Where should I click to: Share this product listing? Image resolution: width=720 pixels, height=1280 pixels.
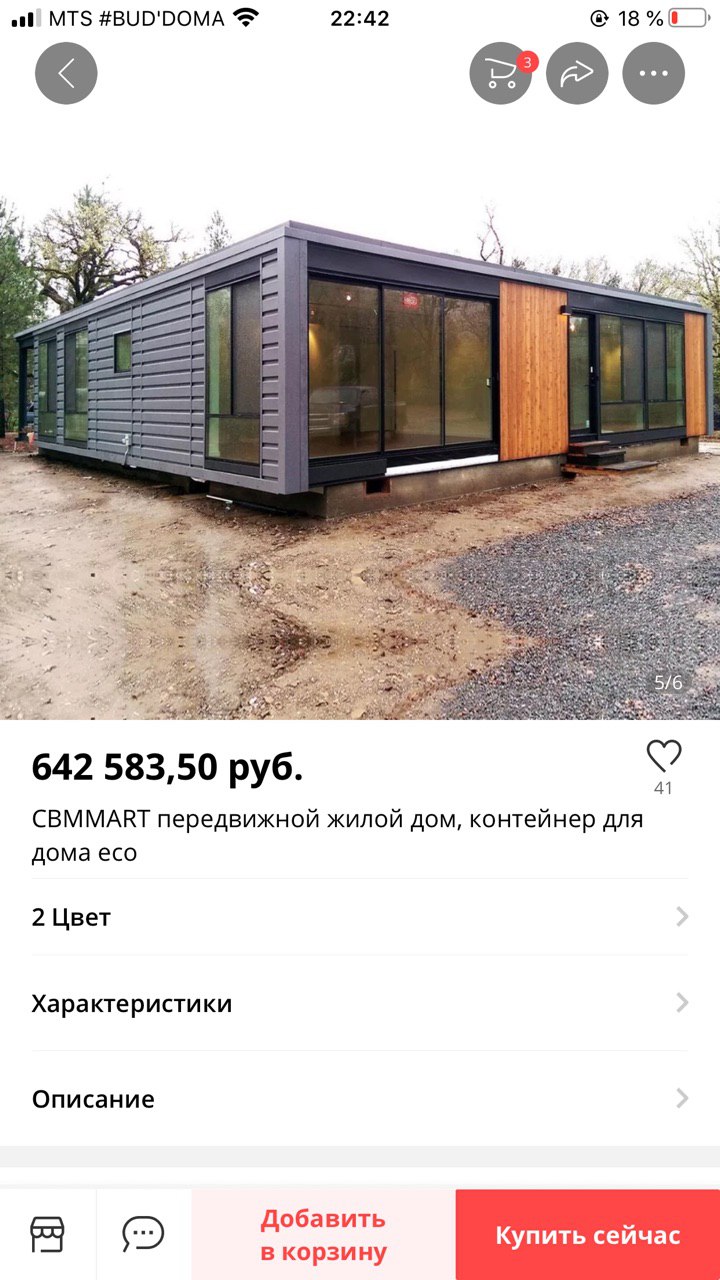[577, 74]
